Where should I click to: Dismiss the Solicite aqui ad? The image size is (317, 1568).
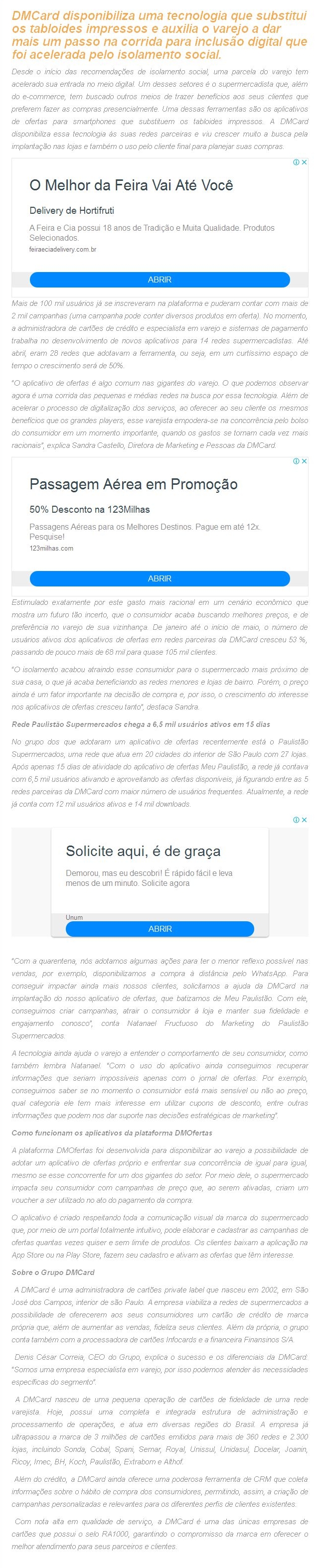[304, 820]
